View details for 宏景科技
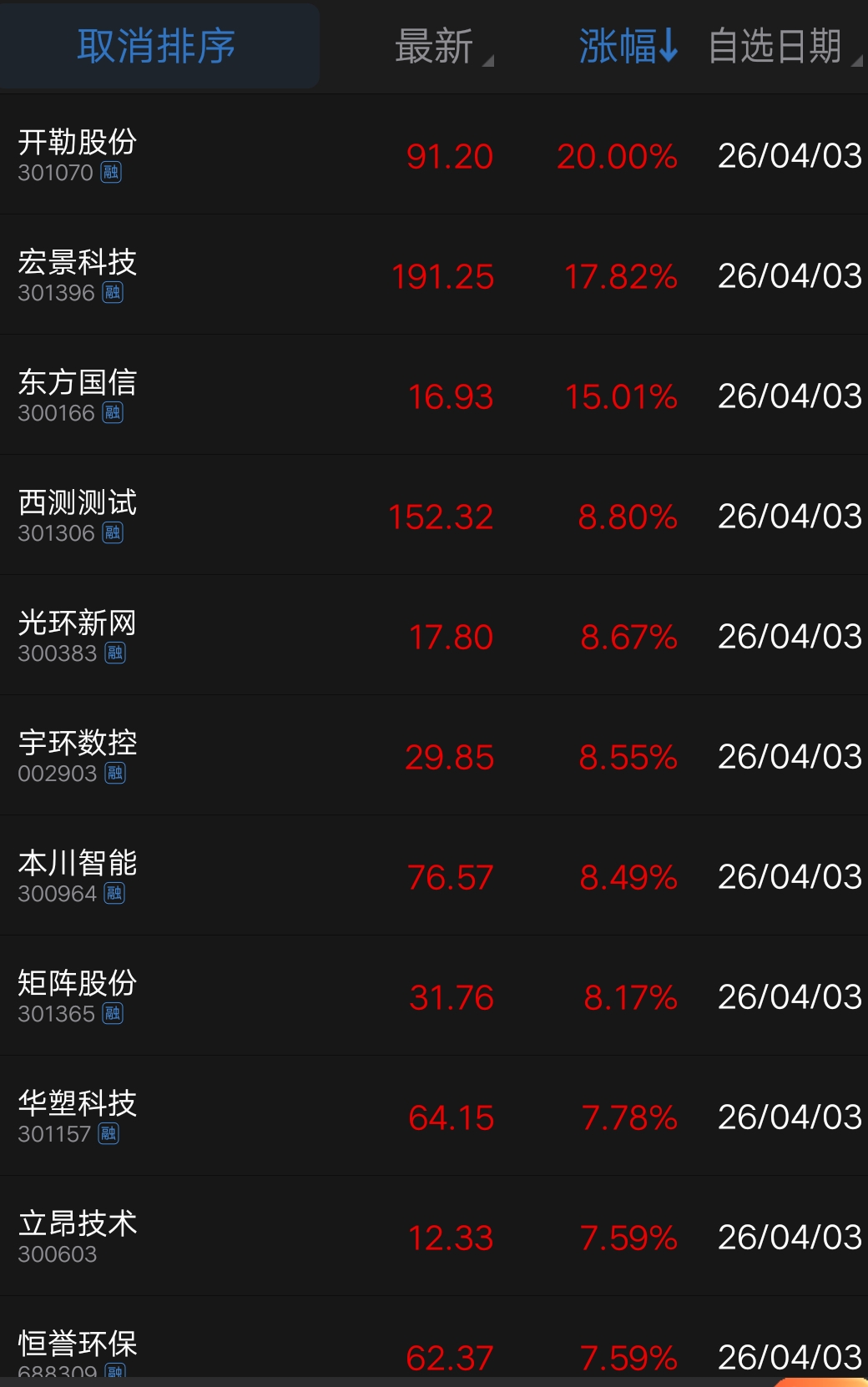This screenshot has height=1387, width=868. coord(78,275)
